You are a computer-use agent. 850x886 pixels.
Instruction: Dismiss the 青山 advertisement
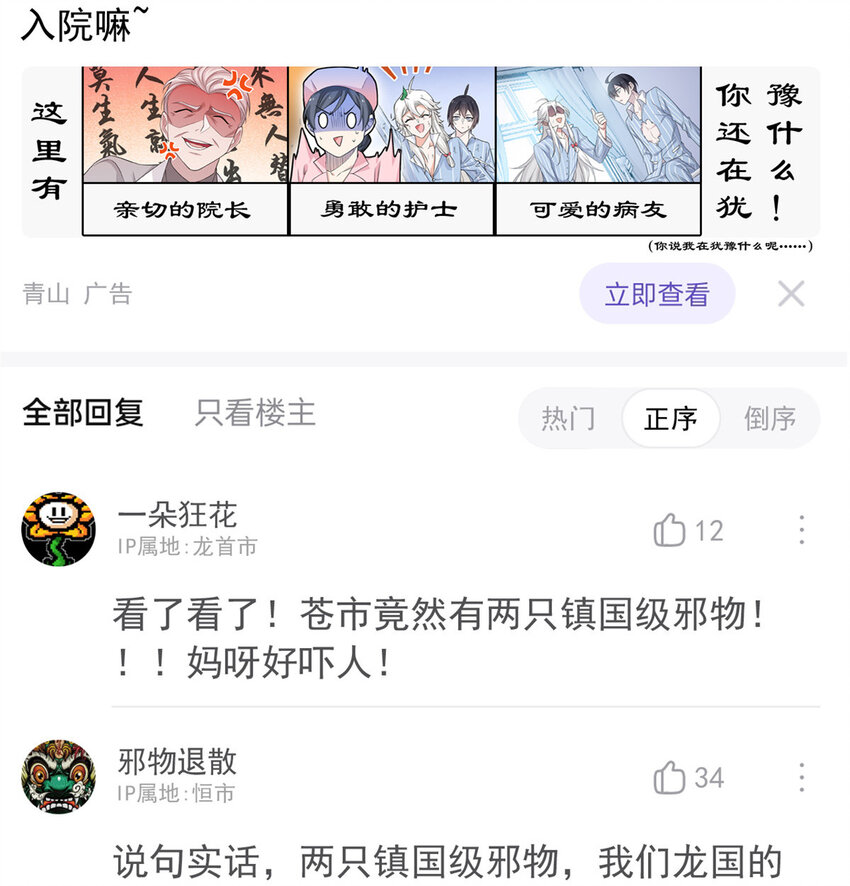point(791,294)
